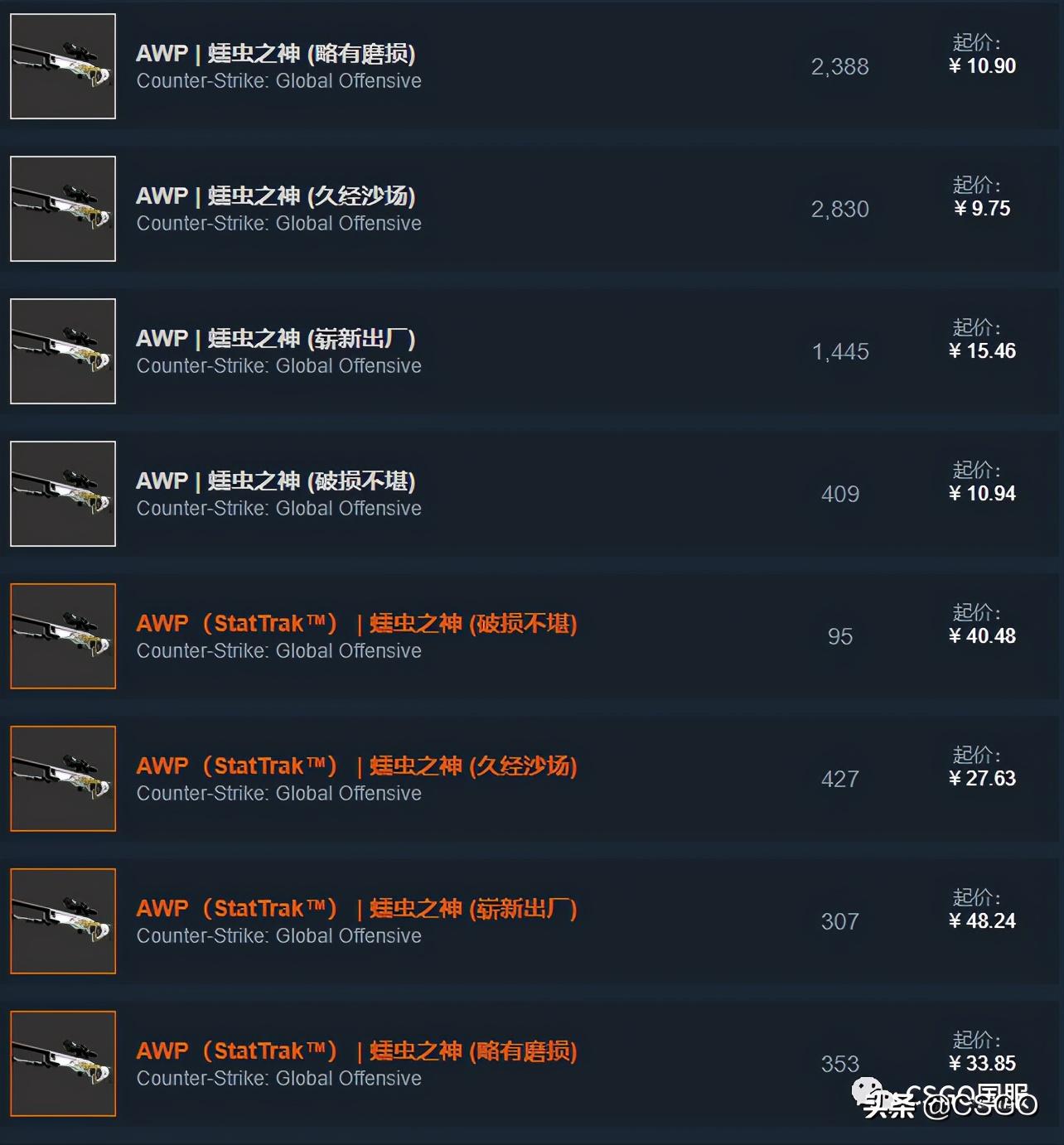
Task: View StatTrak AWP 蛙虫之神 (崭新出厂) listing
Action: [356, 909]
